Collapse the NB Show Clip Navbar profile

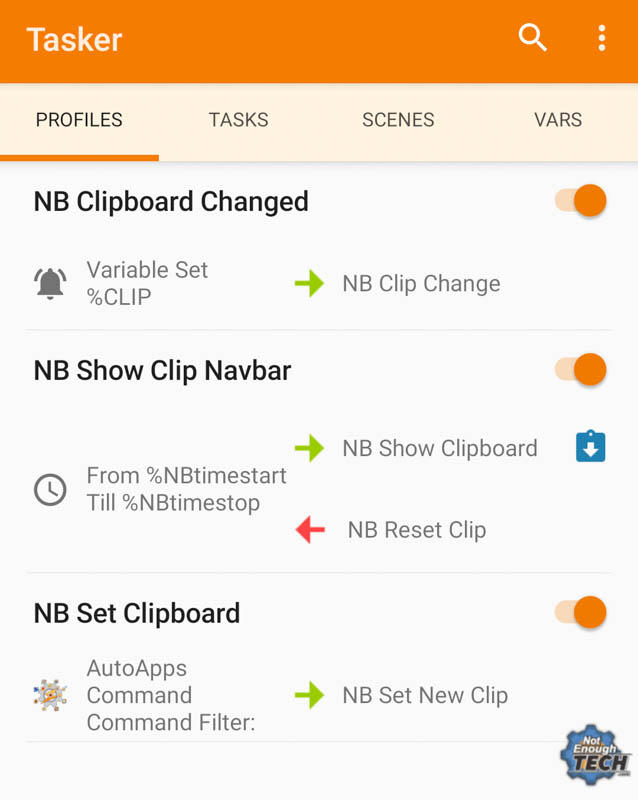(x=162, y=371)
